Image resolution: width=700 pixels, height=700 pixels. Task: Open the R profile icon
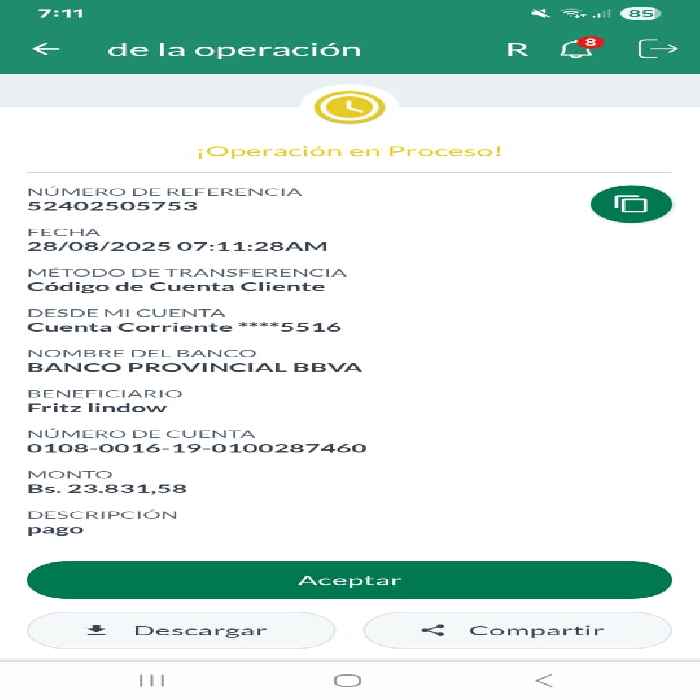click(x=517, y=49)
